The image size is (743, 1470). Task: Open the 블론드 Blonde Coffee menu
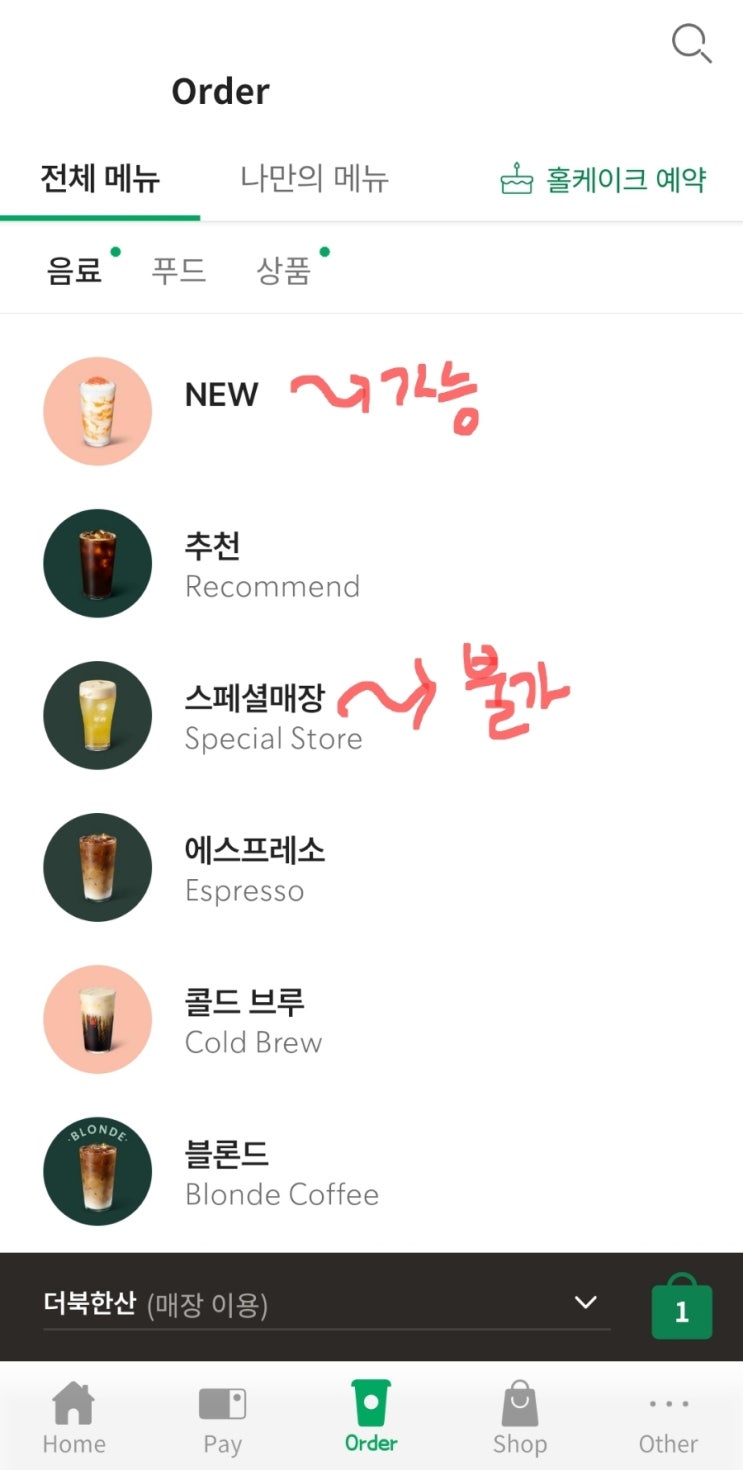(281, 1172)
